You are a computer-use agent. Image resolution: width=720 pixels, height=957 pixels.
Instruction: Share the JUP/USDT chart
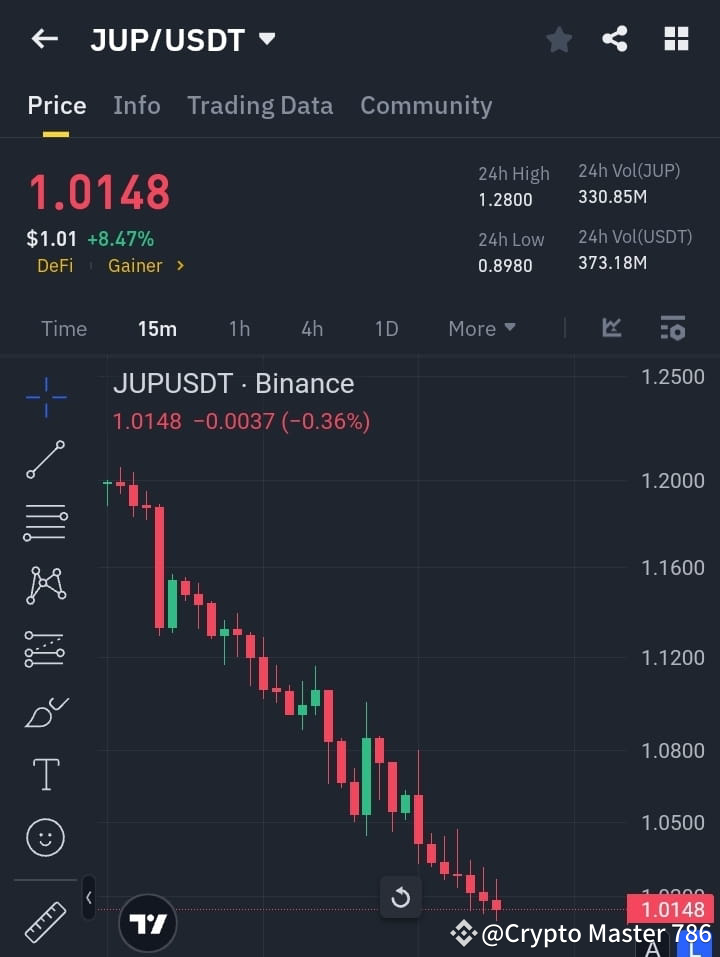pos(615,39)
